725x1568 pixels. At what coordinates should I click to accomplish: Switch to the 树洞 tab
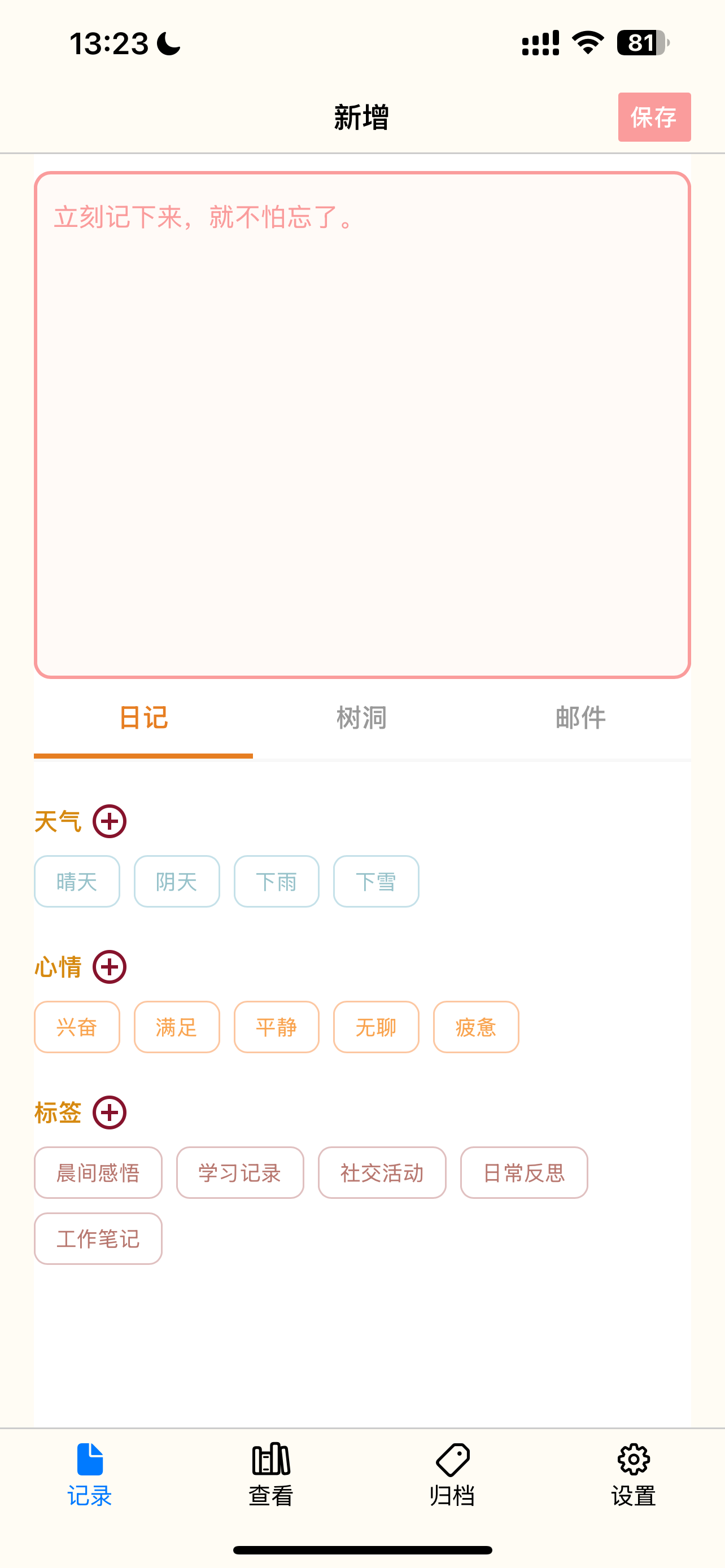tap(361, 719)
